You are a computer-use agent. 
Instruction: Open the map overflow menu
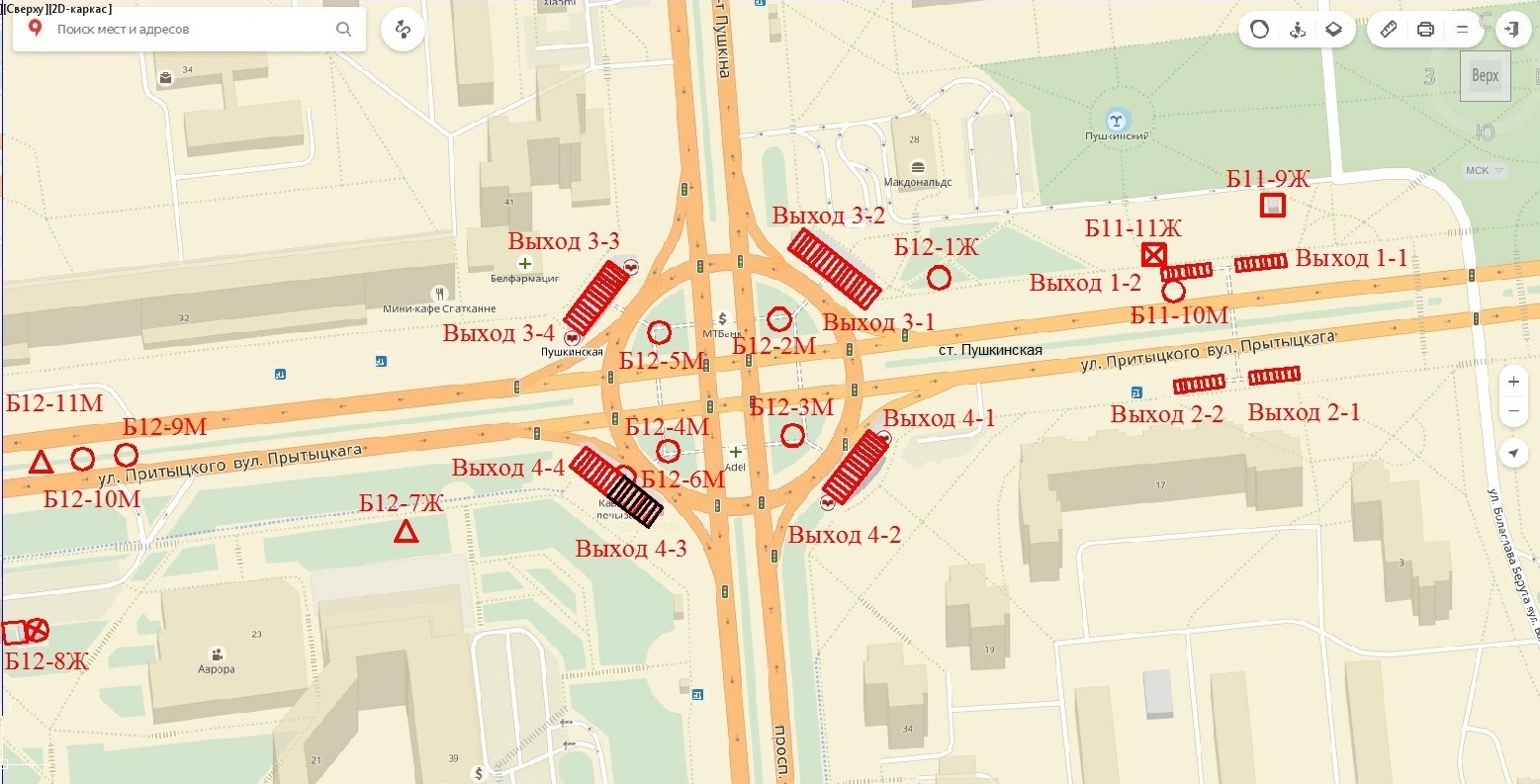1462,30
